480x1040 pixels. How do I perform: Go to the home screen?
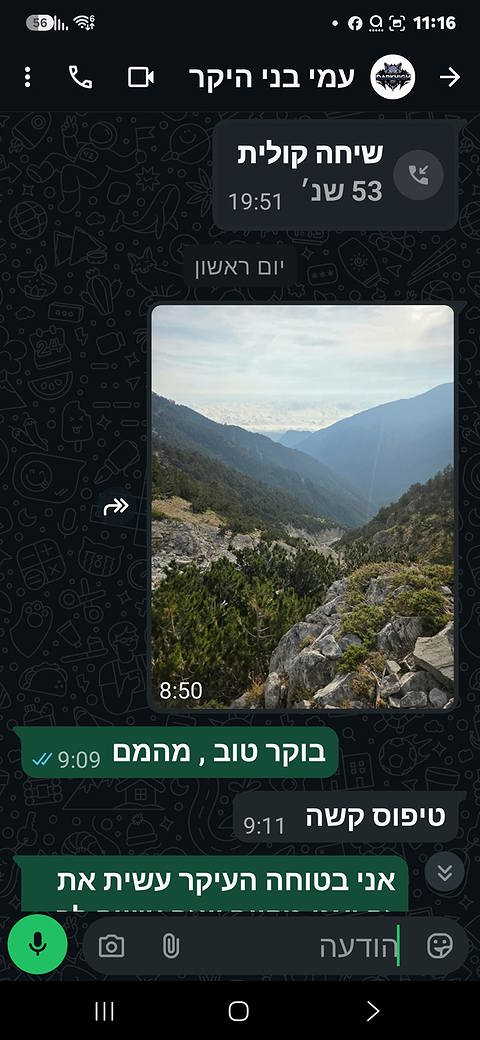(x=239, y=1011)
